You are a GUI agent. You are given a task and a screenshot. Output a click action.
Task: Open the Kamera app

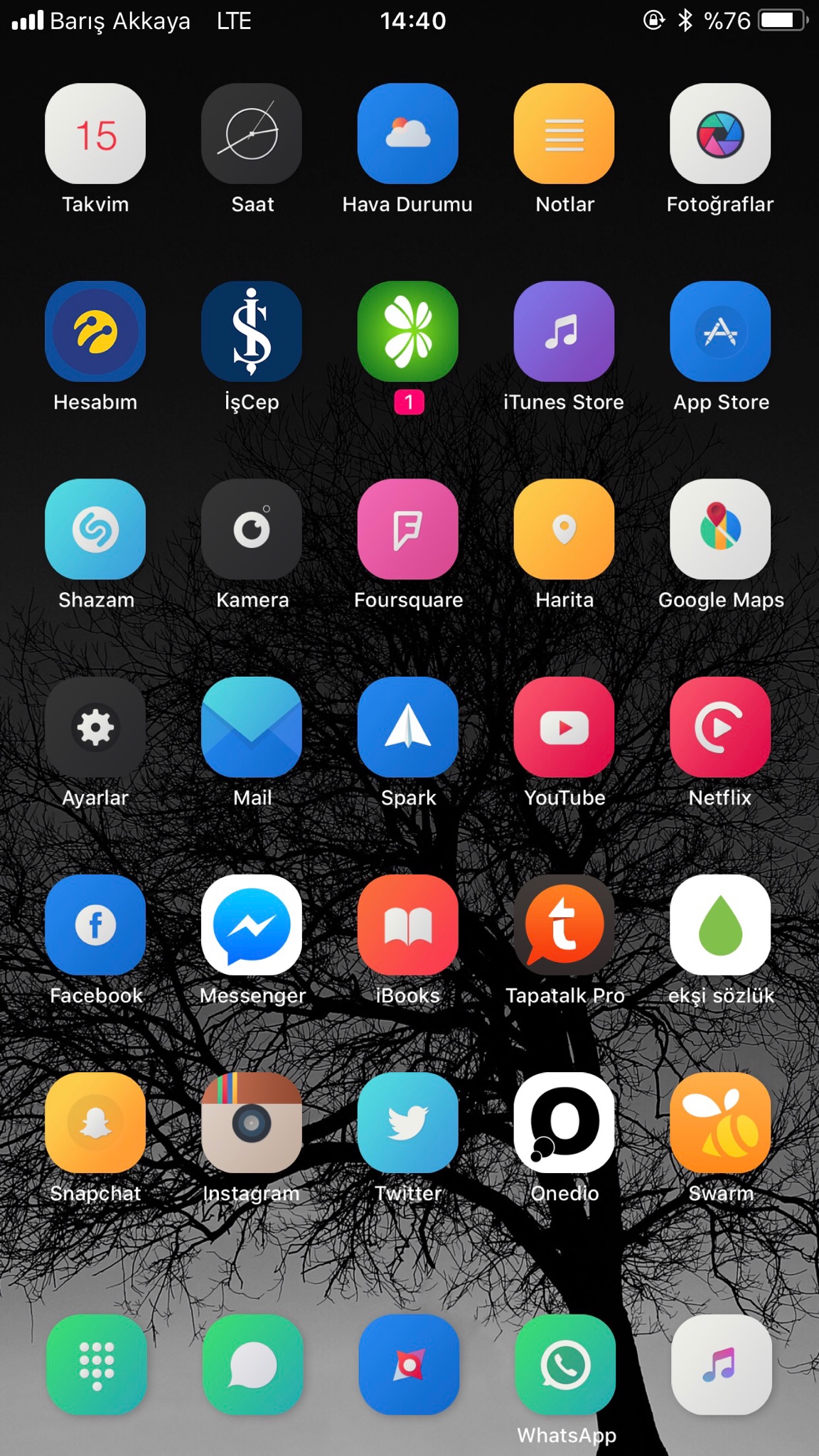coord(252,529)
